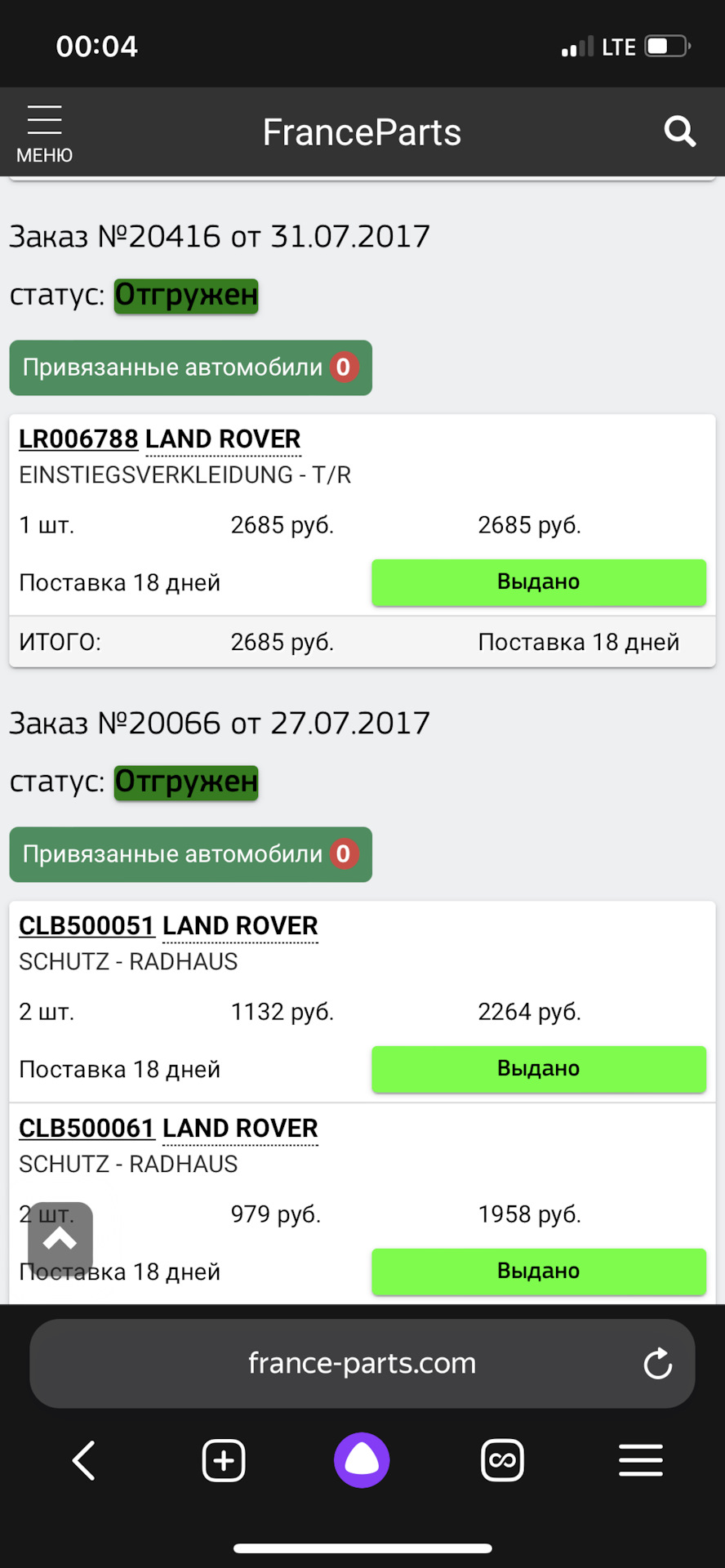This screenshot has width=725, height=1568.
Task: Open a new tab with the plus icon
Action: point(223,1460)
